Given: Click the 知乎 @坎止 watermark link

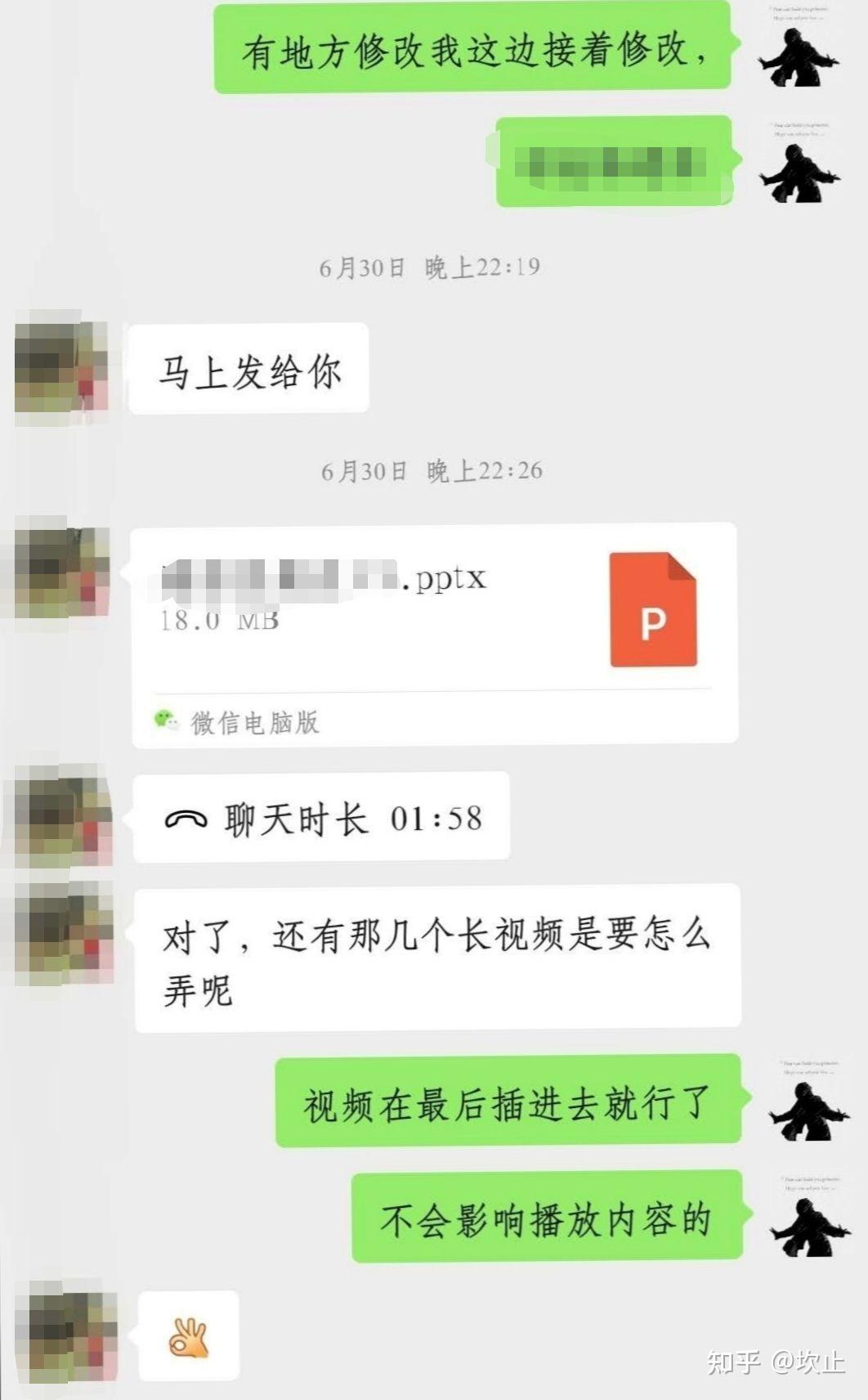Looking at the screenshot, I should click(x=777, y=1362).
